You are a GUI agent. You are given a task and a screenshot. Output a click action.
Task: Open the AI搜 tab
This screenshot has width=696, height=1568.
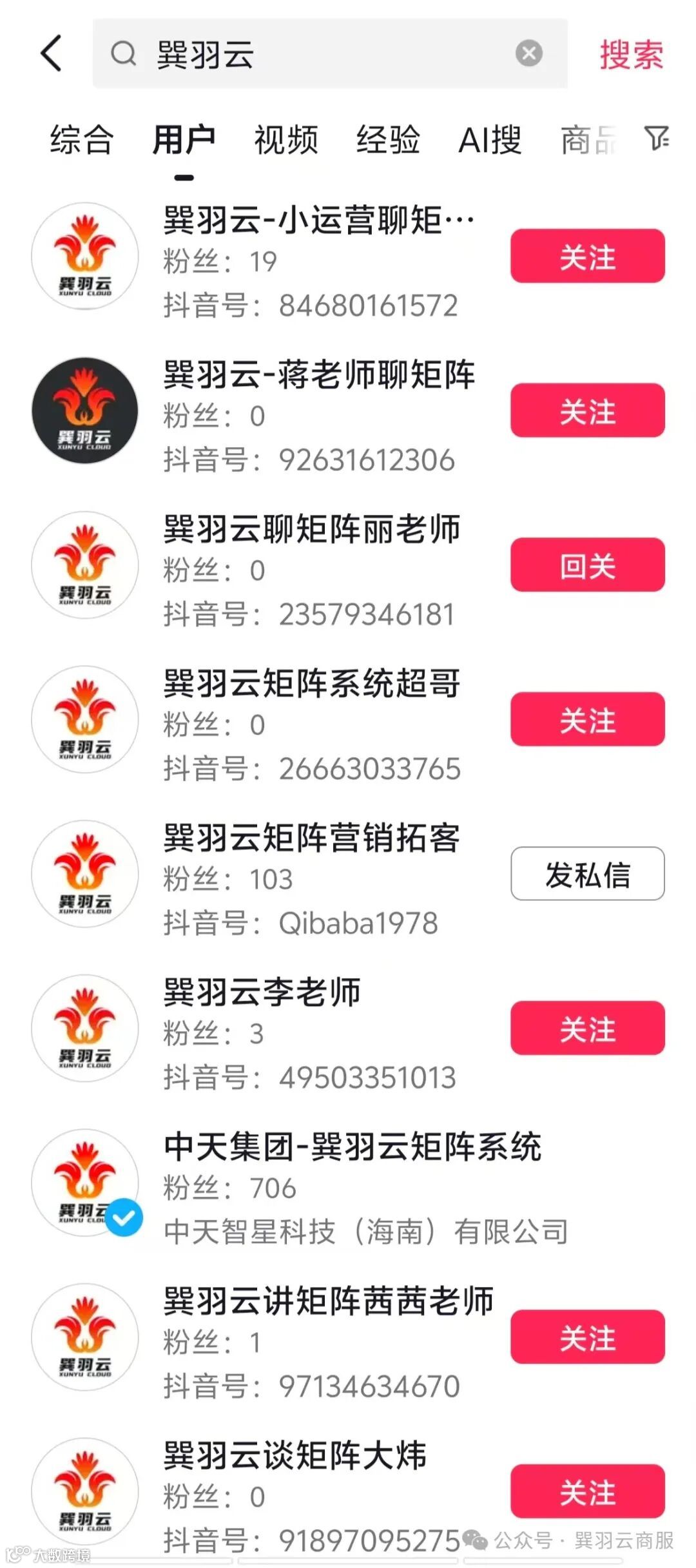[x=490, y=140]
